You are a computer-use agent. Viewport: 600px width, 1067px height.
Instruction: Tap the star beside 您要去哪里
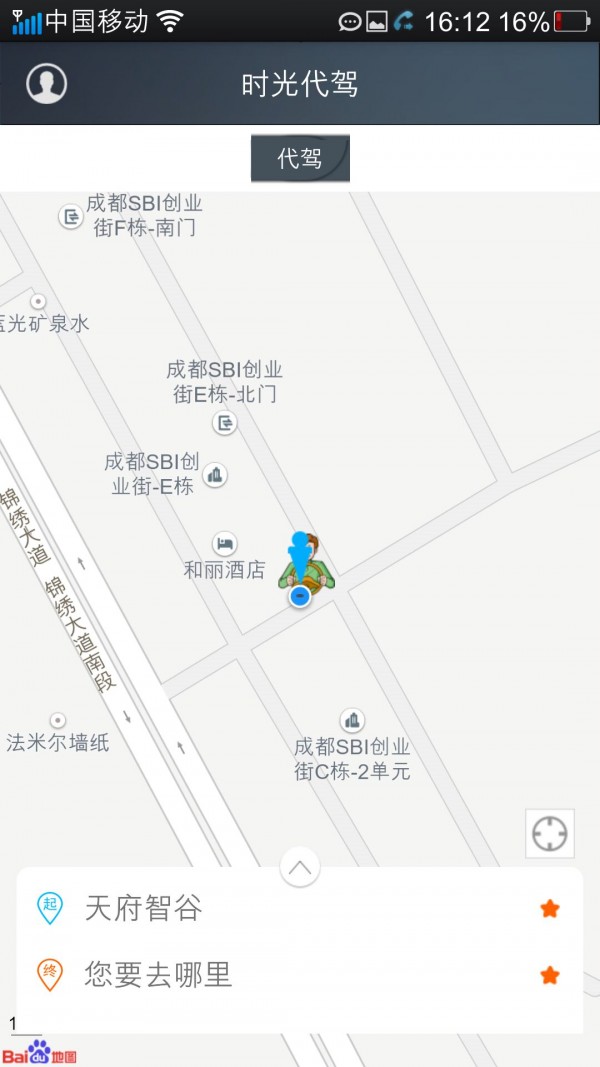tap(549, 975)
